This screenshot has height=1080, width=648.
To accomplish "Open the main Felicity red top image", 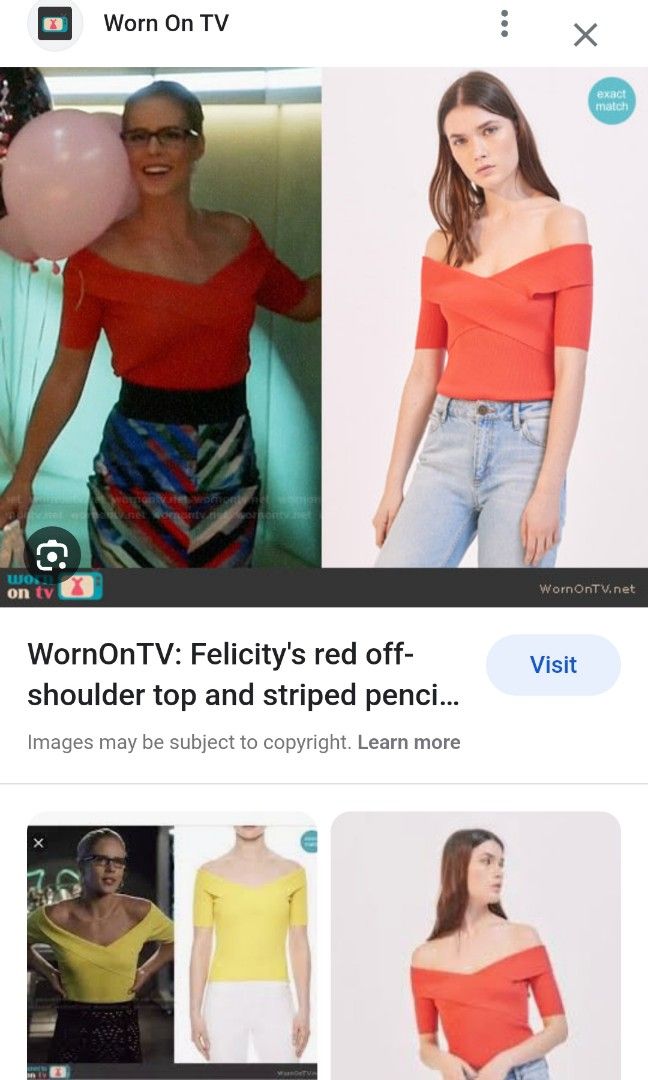I will click(324, 320).
